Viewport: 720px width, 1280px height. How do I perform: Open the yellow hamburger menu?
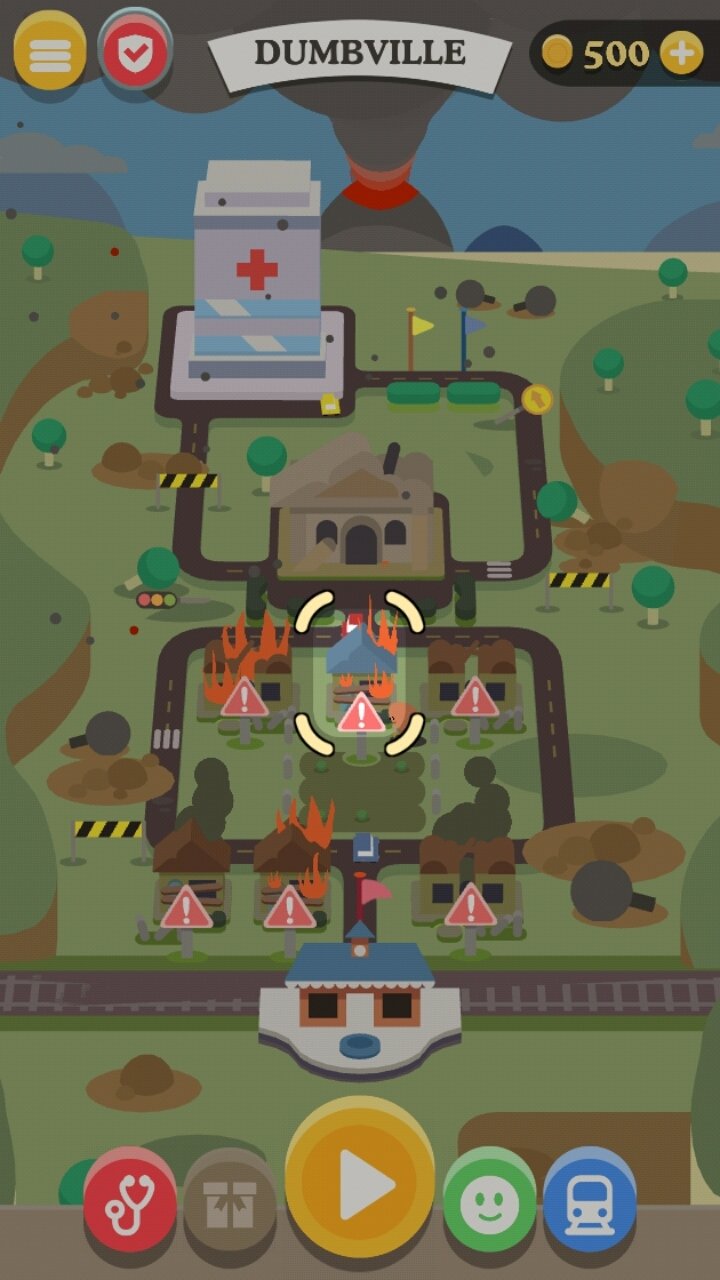pyautogui.click(x=49, y=51)
